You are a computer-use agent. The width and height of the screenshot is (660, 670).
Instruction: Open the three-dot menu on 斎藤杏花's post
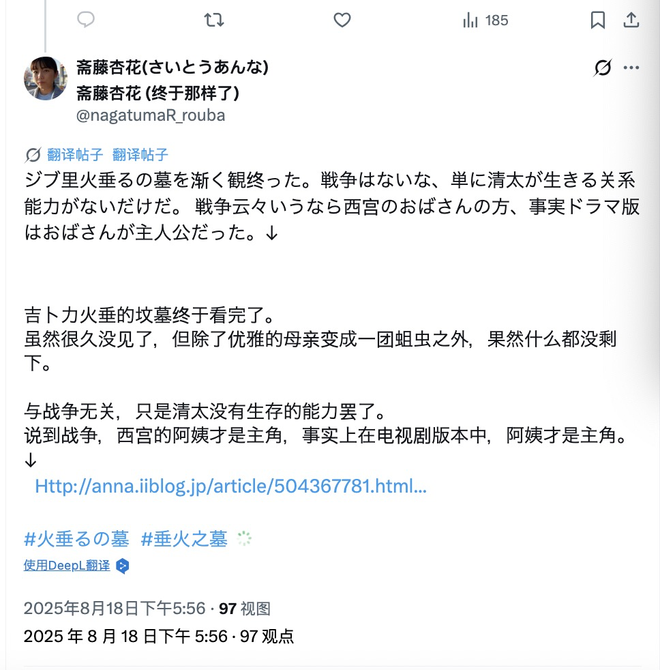coord(631,68)
